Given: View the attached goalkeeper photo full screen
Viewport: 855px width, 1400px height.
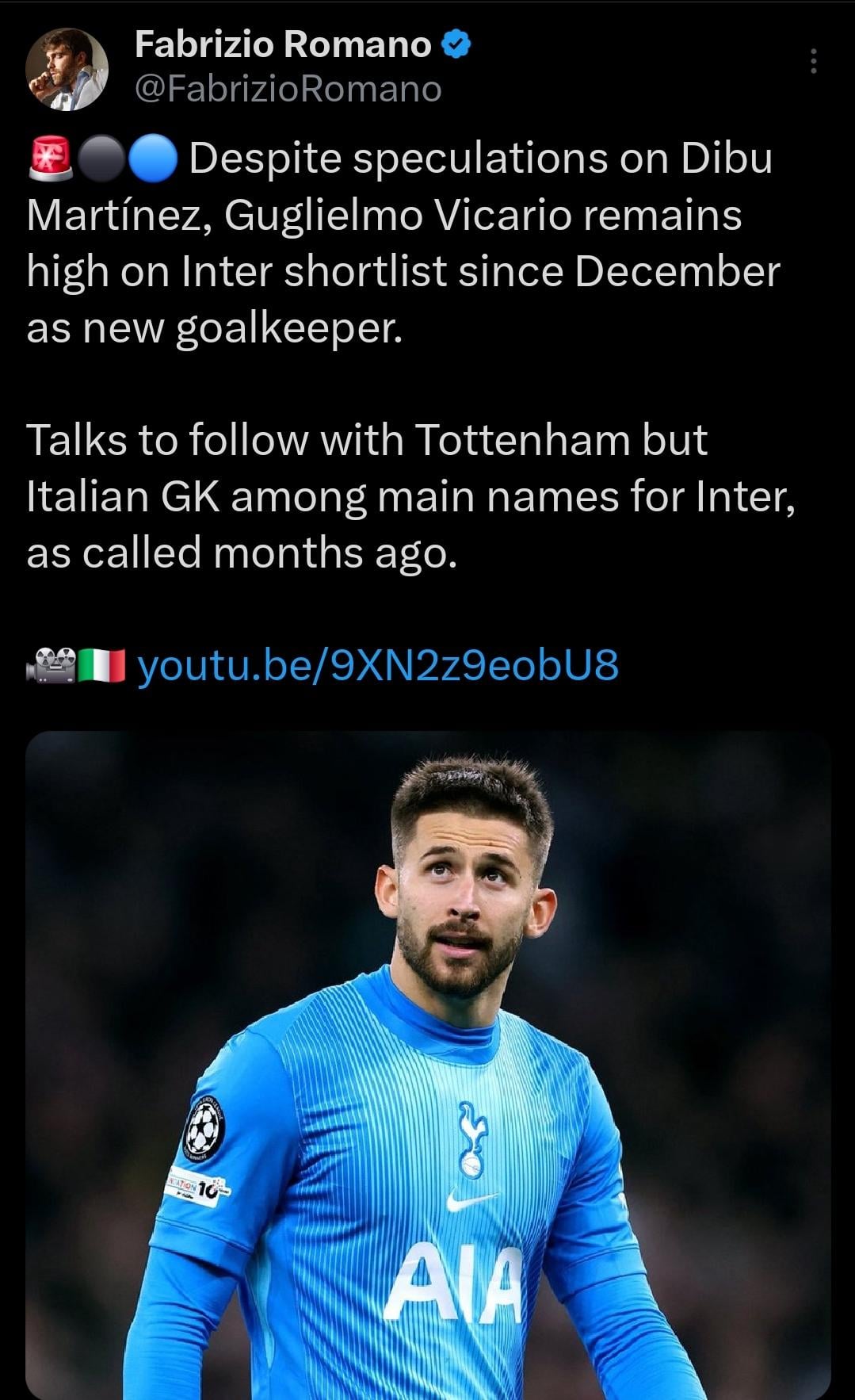Looking at the screenshot, I should (428, 1062).
